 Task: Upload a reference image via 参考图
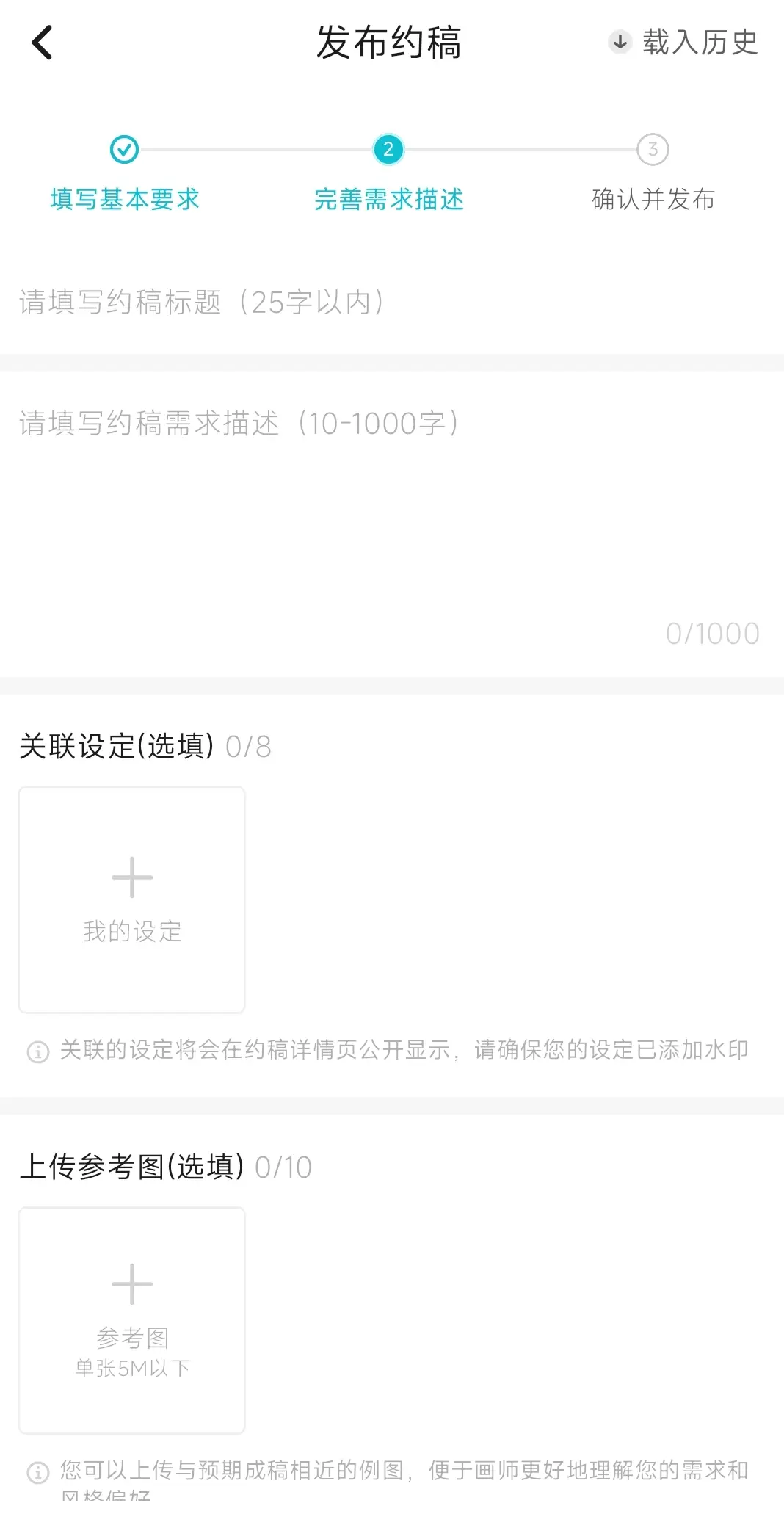[x=132, y=1320]
